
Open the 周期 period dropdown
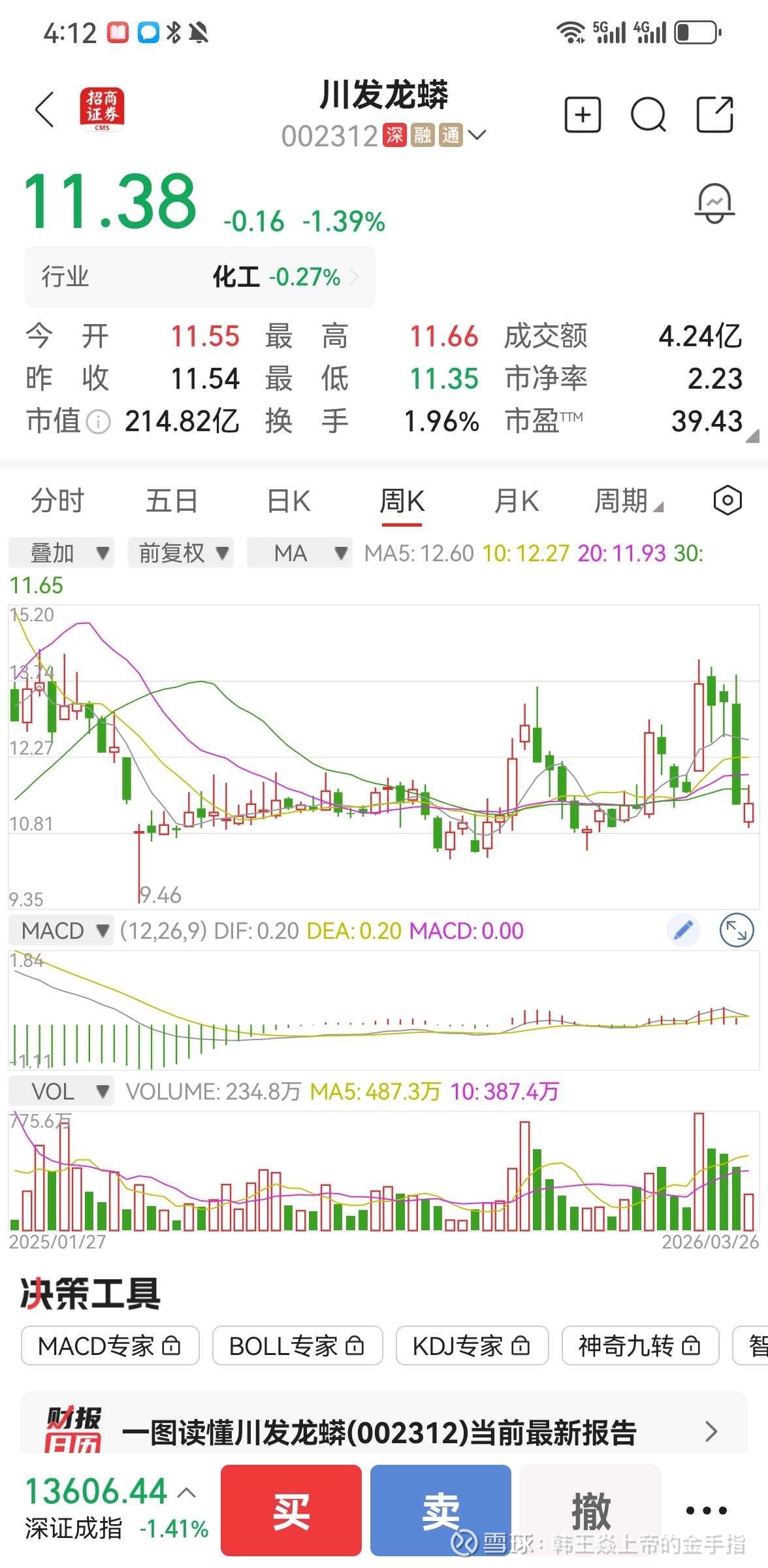click(628, 502)
